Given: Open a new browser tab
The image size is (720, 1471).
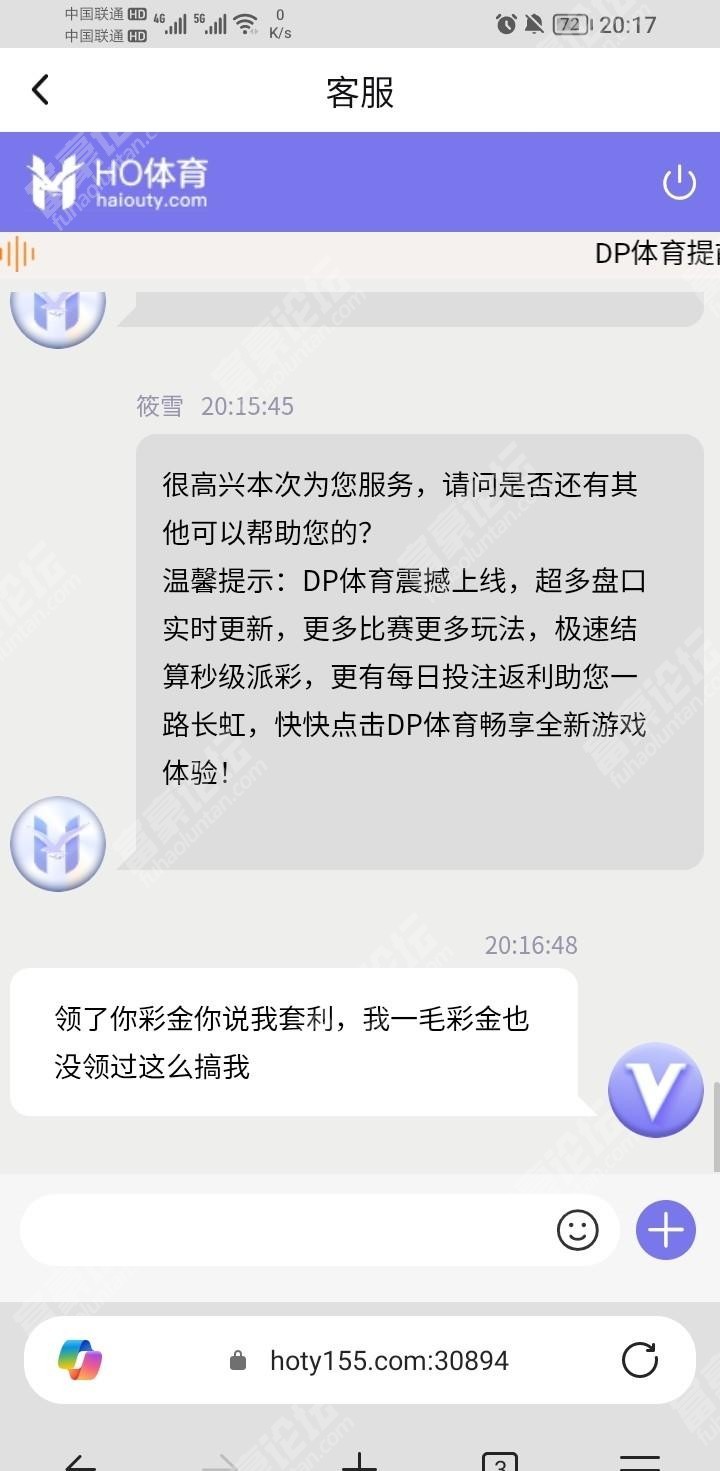Looking at the screenshot, I should (360, 1461).
